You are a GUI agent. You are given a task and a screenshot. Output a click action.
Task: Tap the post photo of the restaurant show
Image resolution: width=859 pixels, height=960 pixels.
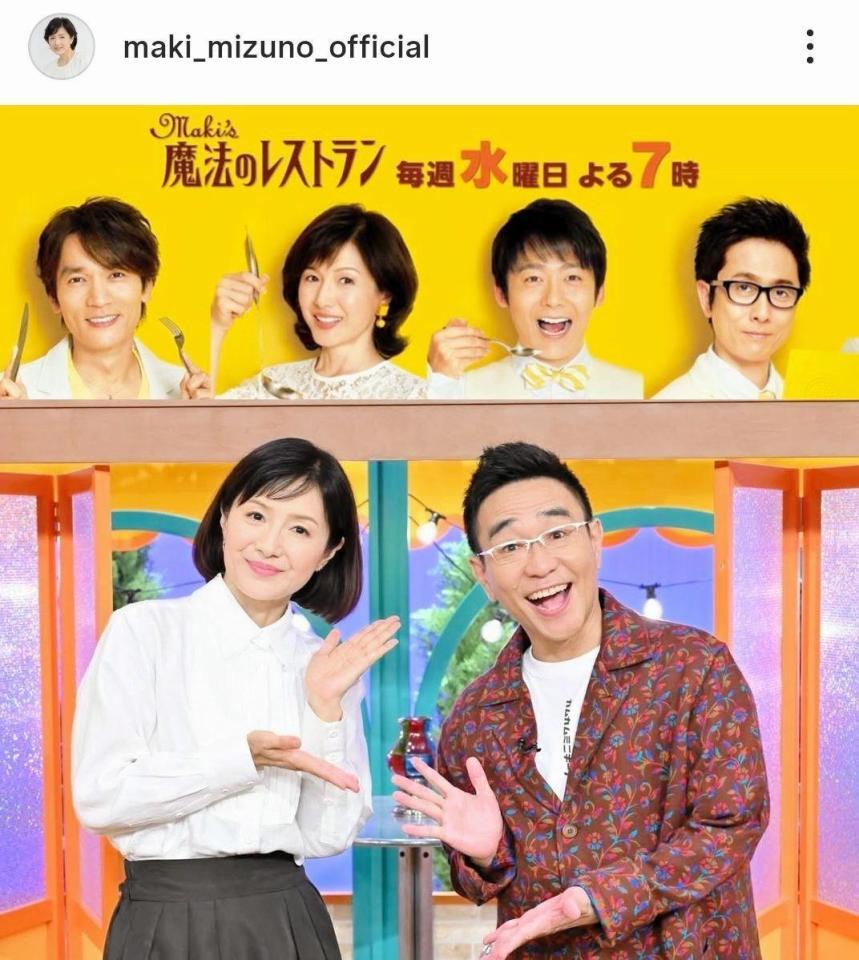pos(430,532)
